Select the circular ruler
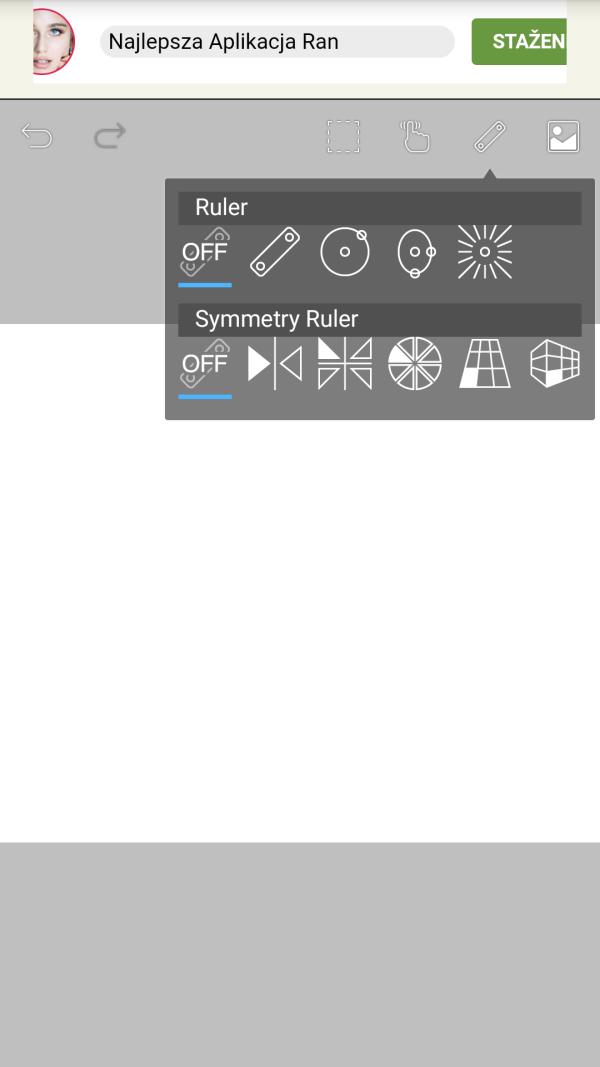Image resolution: width=600 pixels, height=1067 pixels. click(x=345, y=252)
